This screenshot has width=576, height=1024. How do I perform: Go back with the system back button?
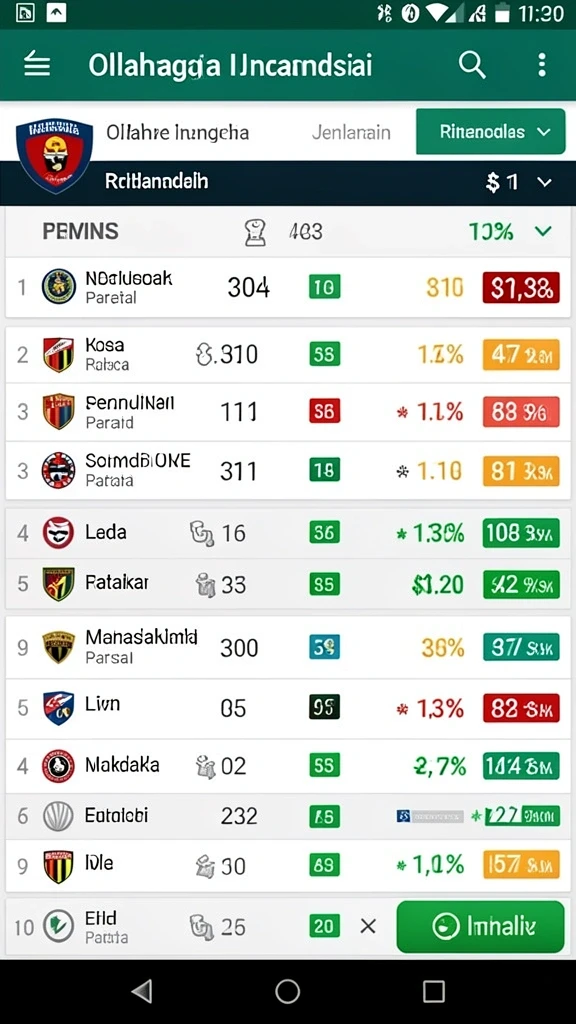tap(142, 991)
